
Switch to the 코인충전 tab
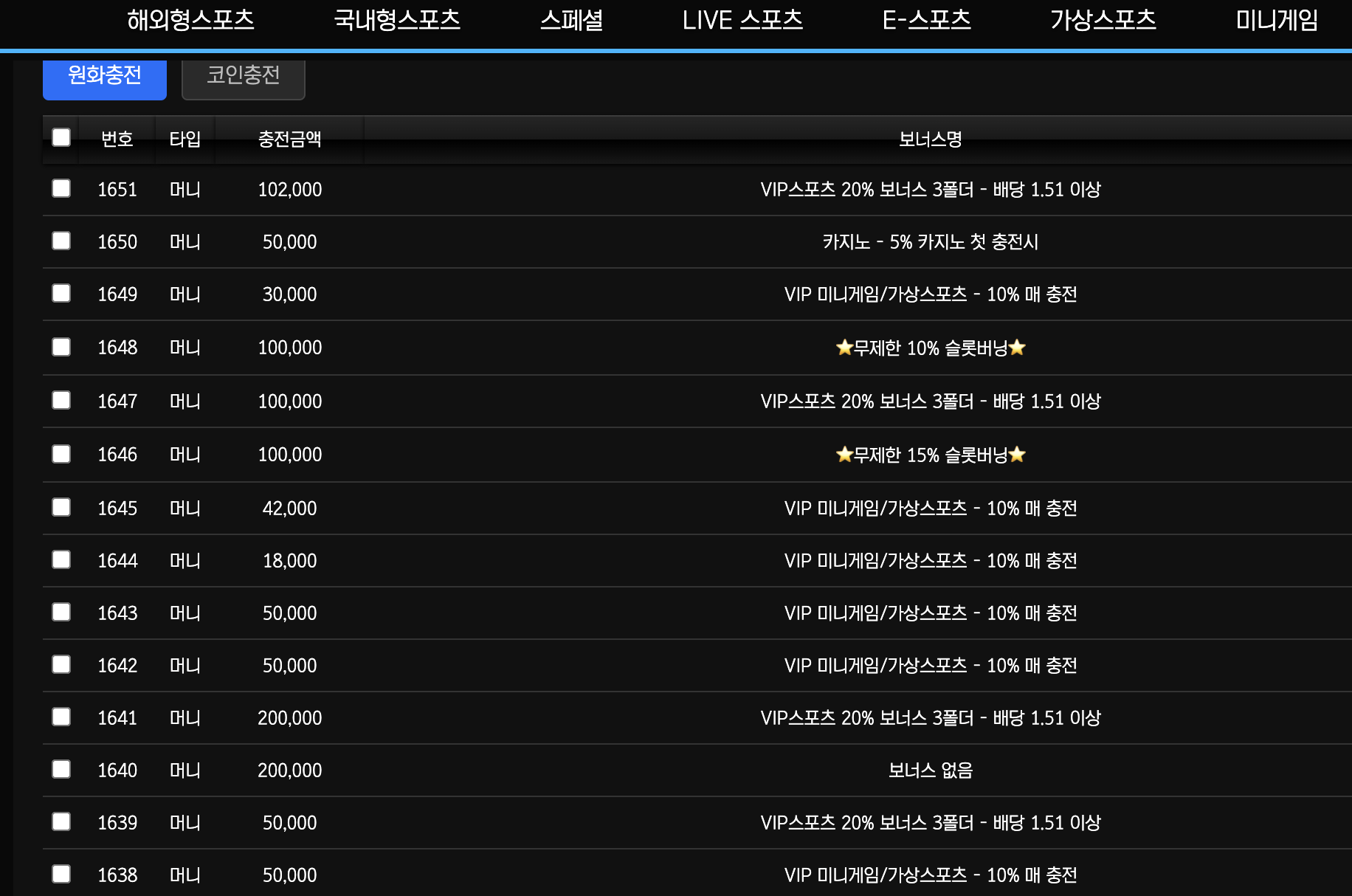[x=244, y=77]
